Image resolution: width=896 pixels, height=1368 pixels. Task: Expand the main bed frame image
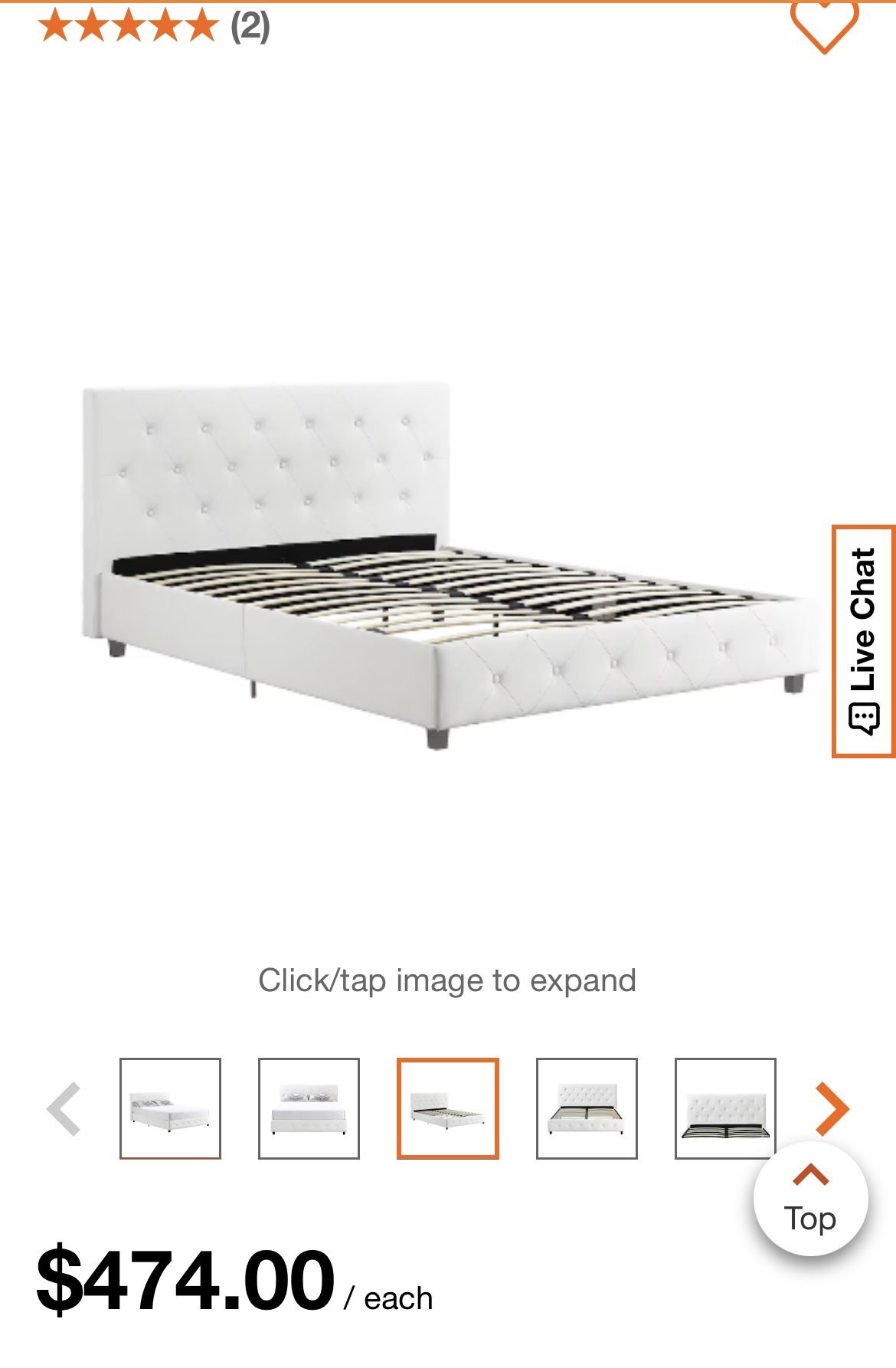pyautogui.click(x=448, y=567)
